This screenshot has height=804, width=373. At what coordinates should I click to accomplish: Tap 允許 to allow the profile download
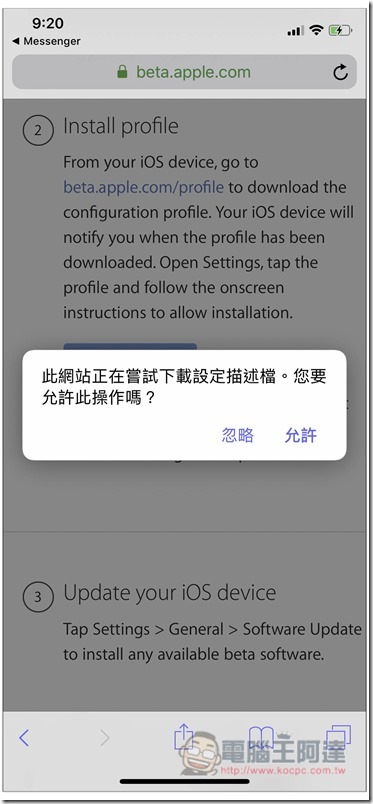coord(301,435)
